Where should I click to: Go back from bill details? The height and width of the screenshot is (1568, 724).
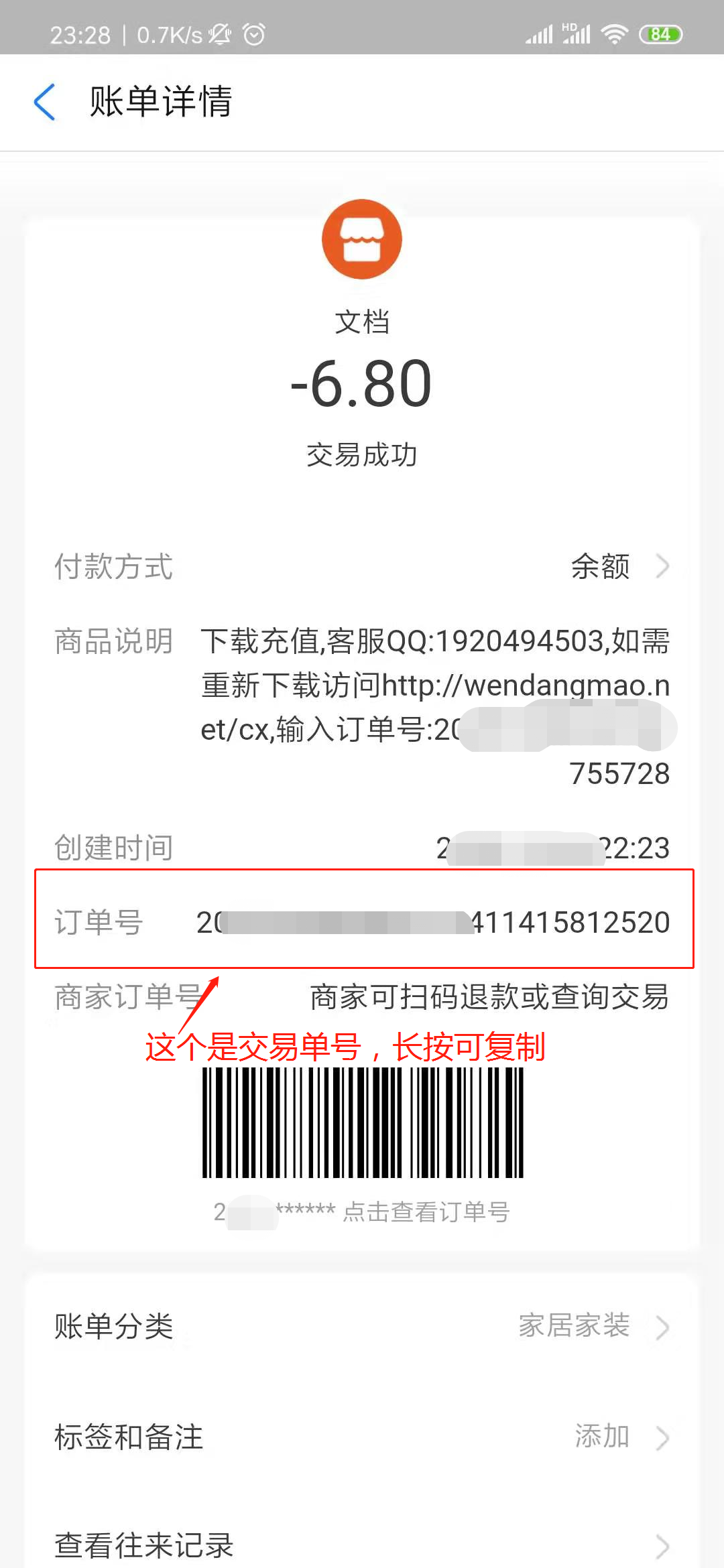44,103
